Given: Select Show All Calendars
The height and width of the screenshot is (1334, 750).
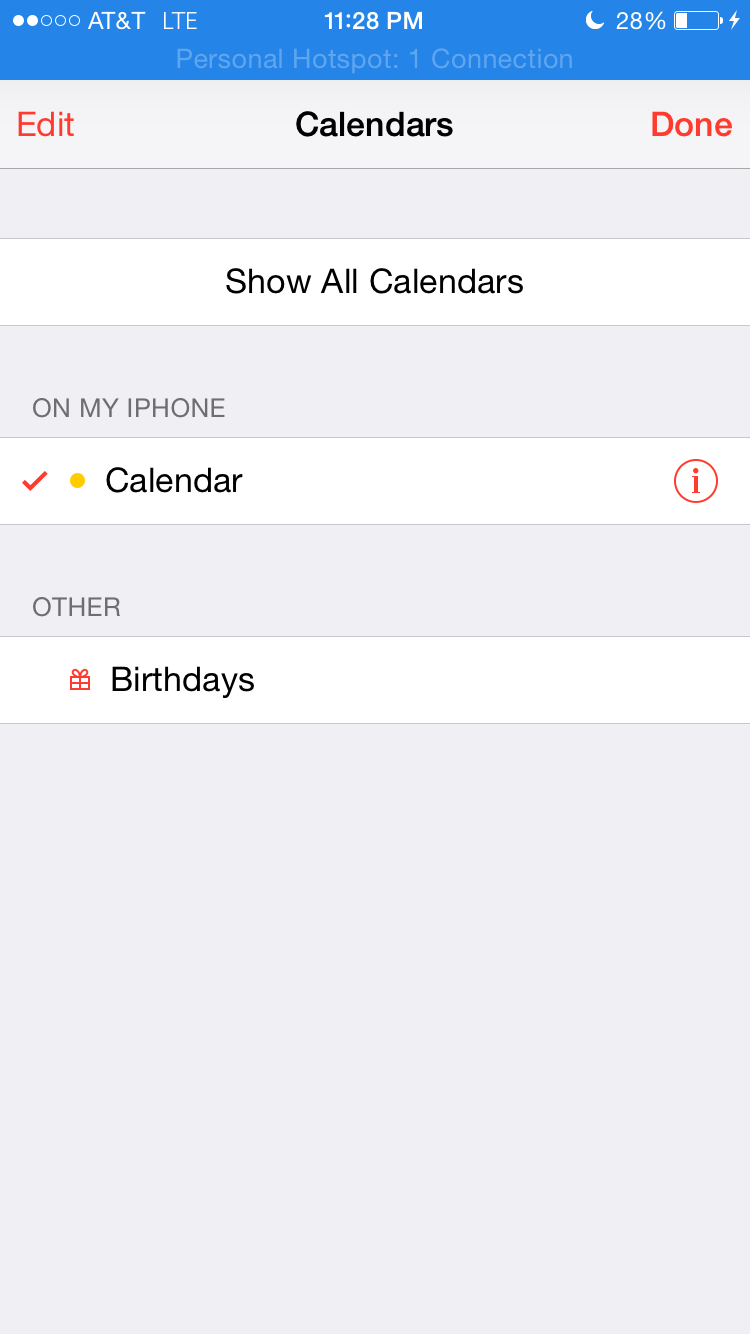Looking at the screenshot, I should coord(375,282).
